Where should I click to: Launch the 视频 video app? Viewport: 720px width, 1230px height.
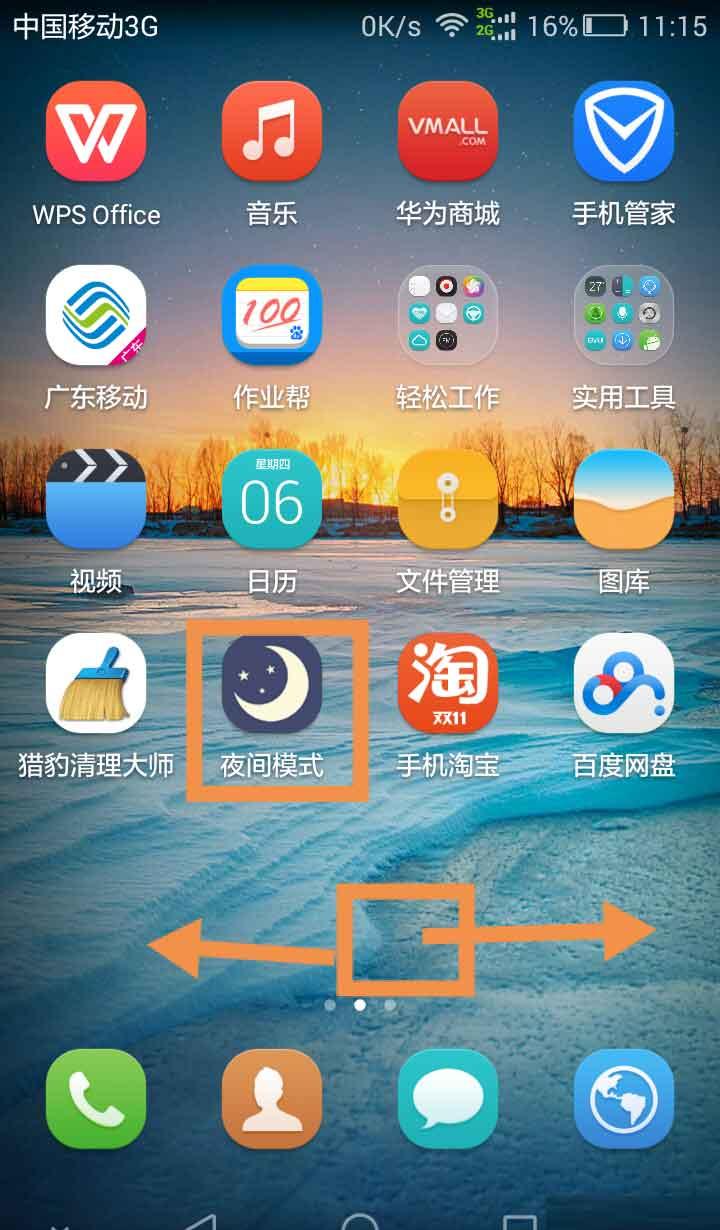coord(96,499)
